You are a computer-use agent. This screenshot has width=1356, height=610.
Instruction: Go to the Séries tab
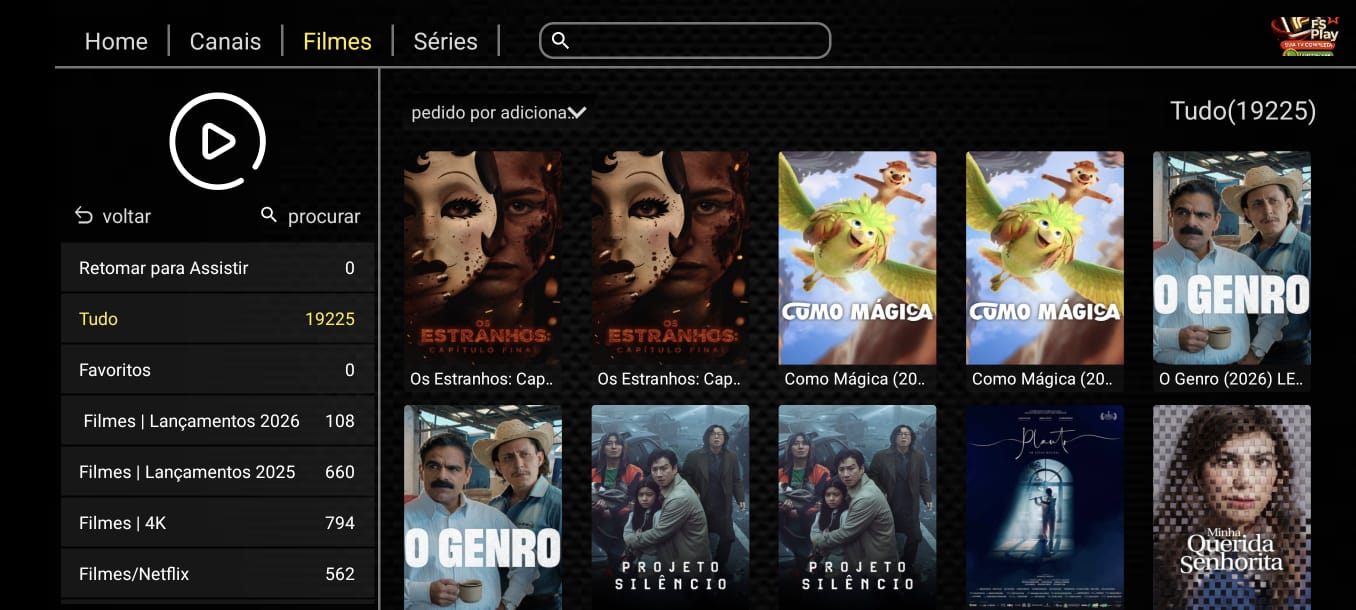click(x=445, y=41)
